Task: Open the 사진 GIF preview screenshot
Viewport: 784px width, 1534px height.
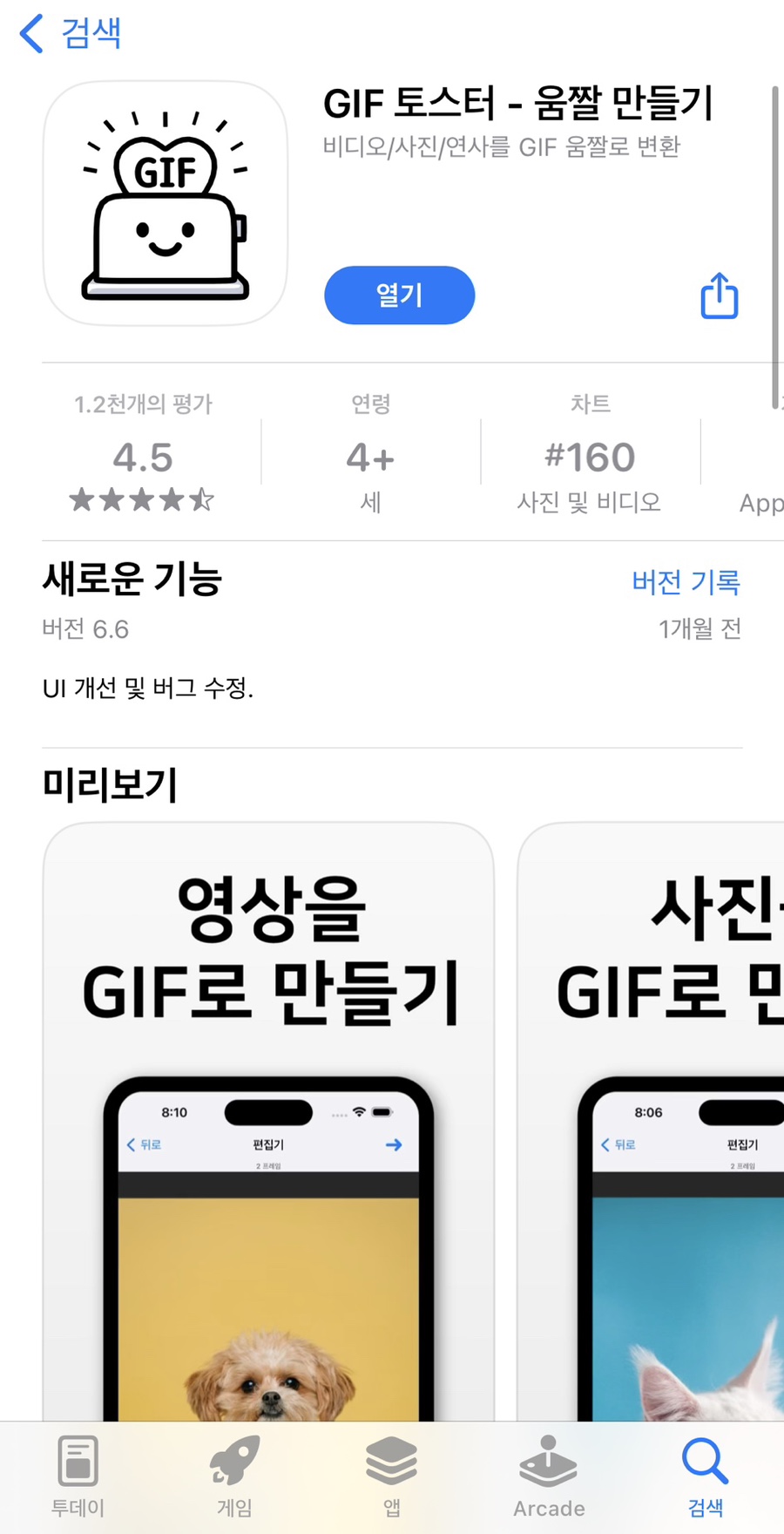Action: (651, 1123)
